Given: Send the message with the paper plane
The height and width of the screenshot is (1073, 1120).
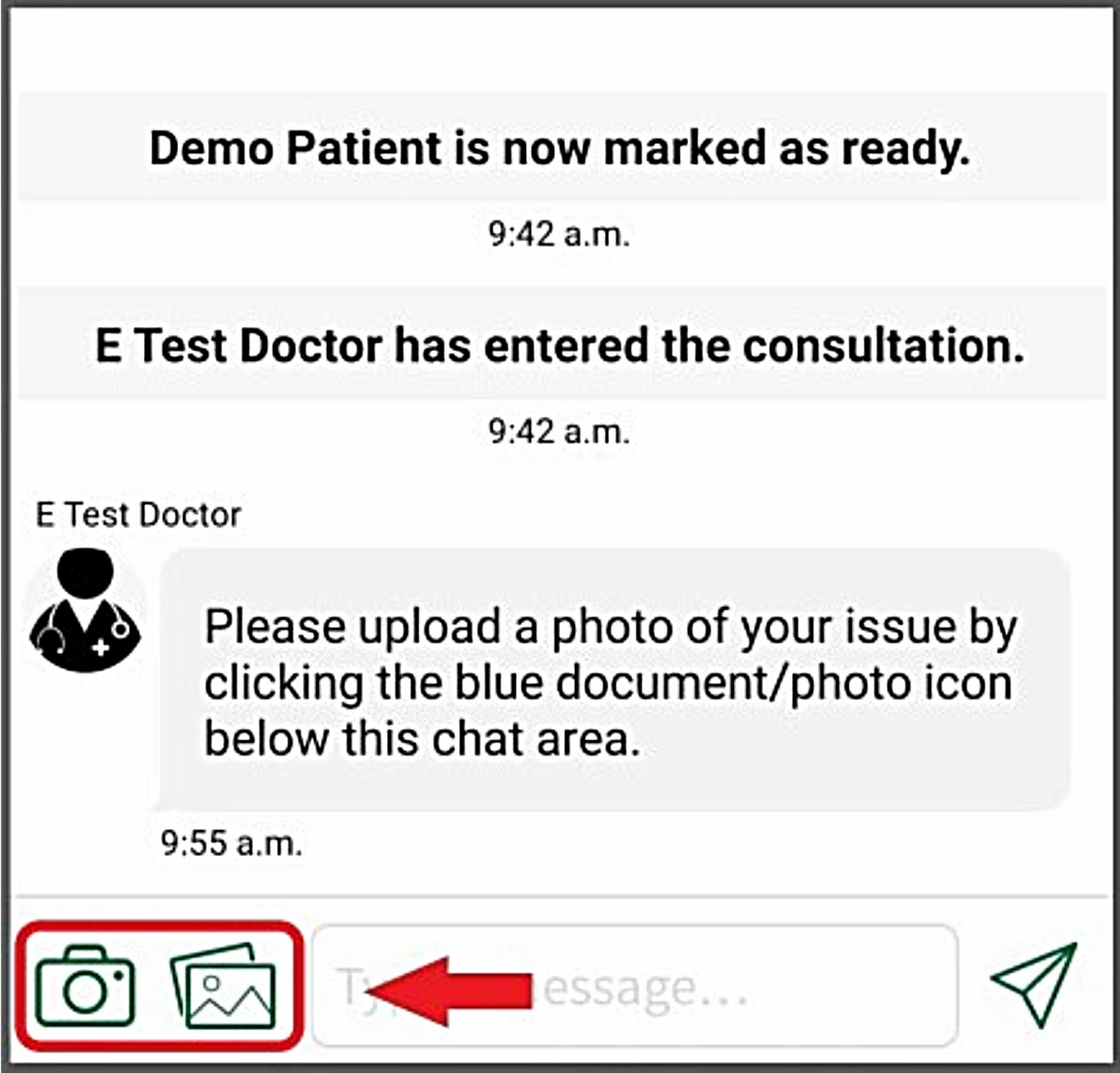Looking at the screenshot, I should click(1034, 983).
